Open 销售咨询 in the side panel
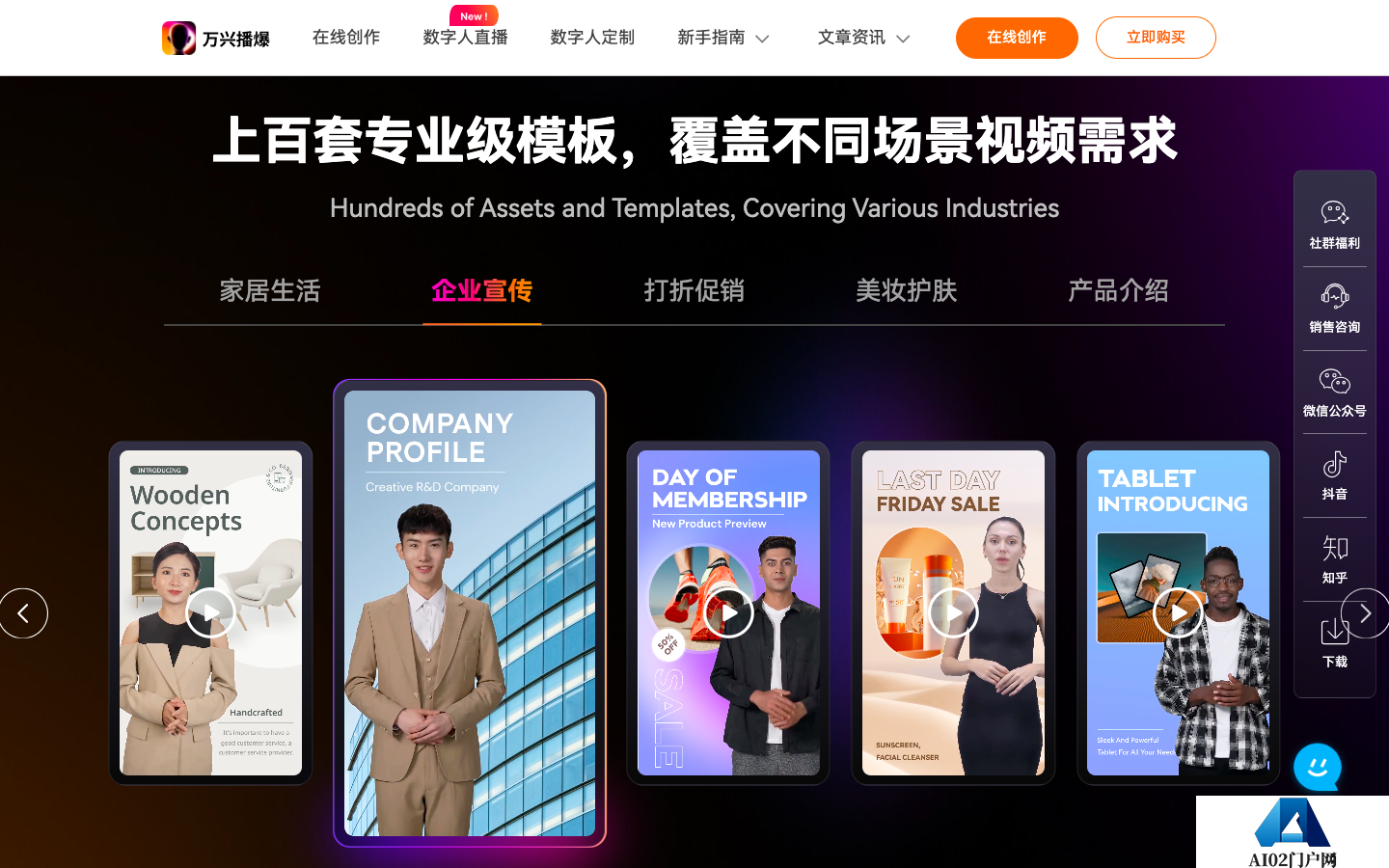Screen dimensions: 1389x868 (1334, 308)
